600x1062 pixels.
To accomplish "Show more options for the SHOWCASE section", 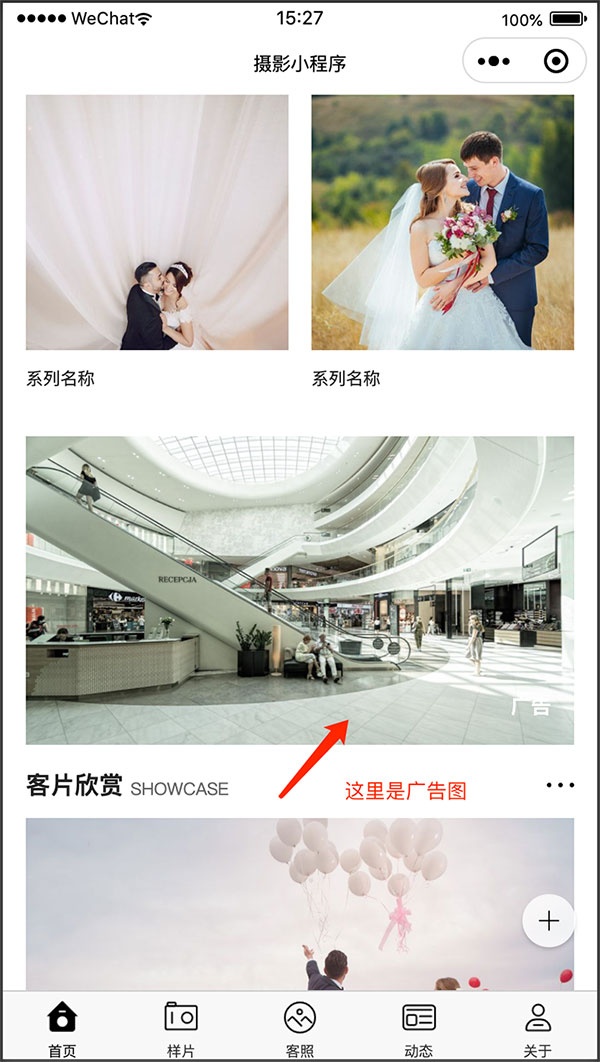I will (x=560, y=786).
